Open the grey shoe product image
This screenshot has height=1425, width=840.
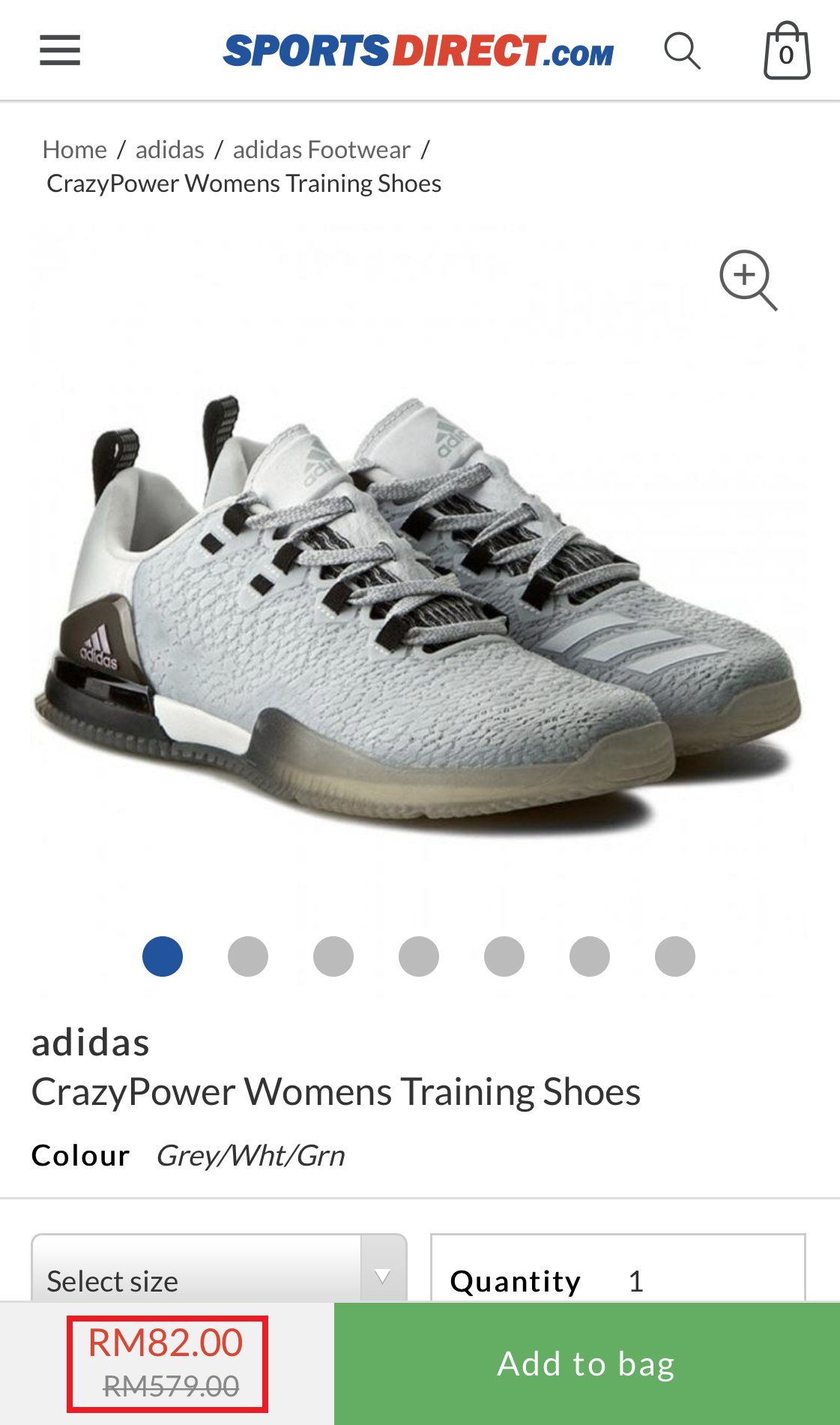tap(416, 600)
